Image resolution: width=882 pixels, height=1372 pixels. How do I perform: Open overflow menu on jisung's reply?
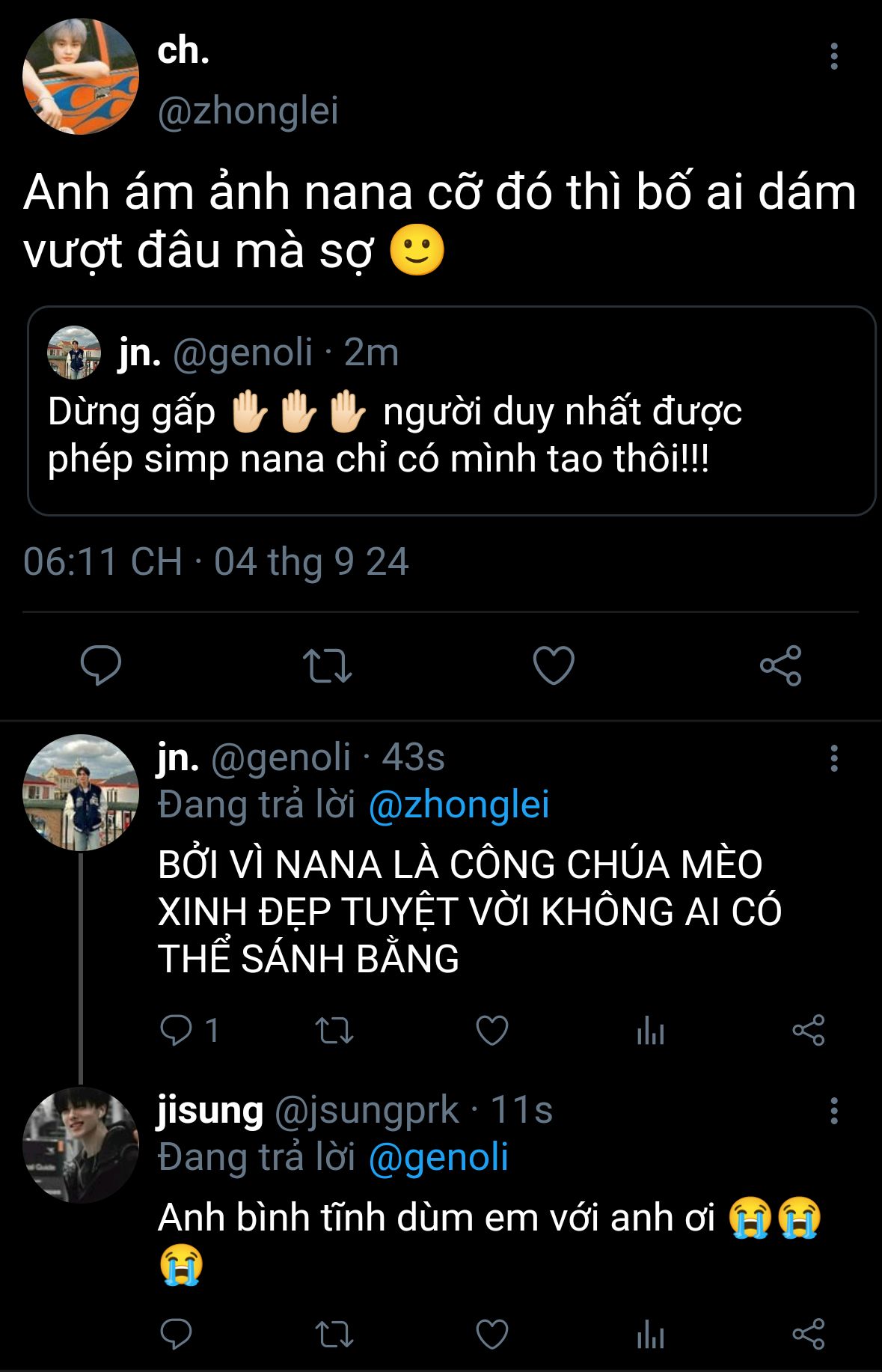pos(833,1111)
